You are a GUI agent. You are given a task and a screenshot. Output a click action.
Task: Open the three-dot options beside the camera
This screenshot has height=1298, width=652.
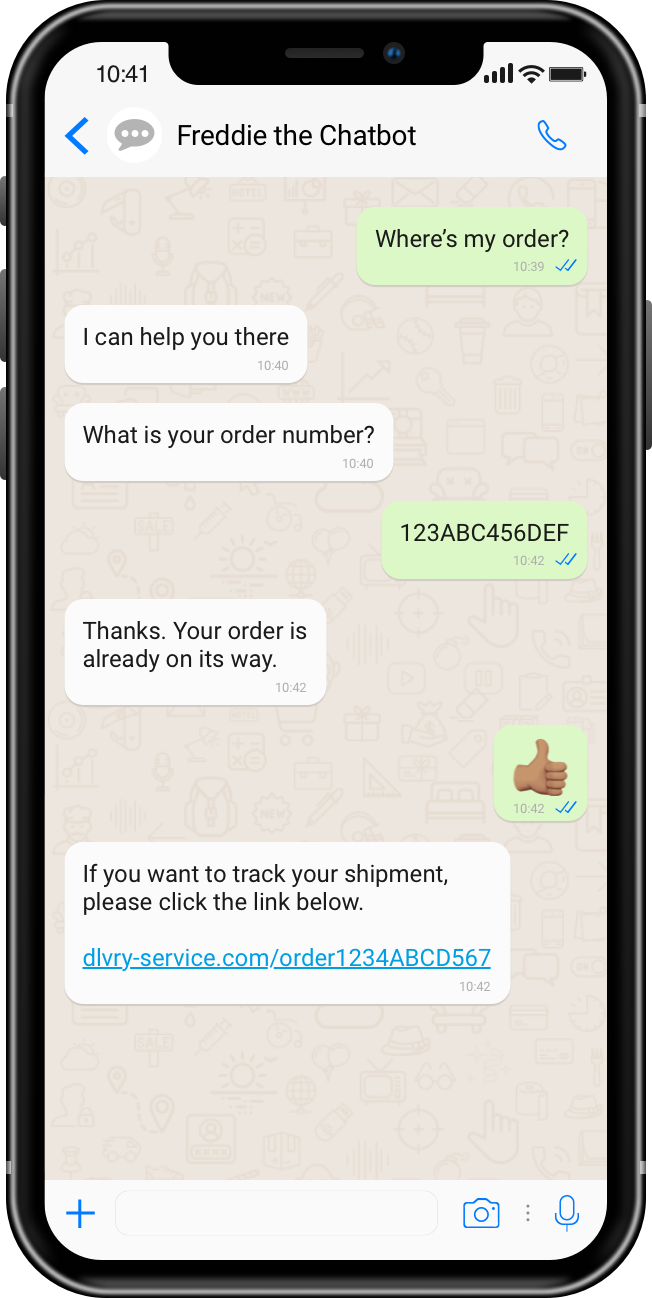click(x=528, y=1213)
